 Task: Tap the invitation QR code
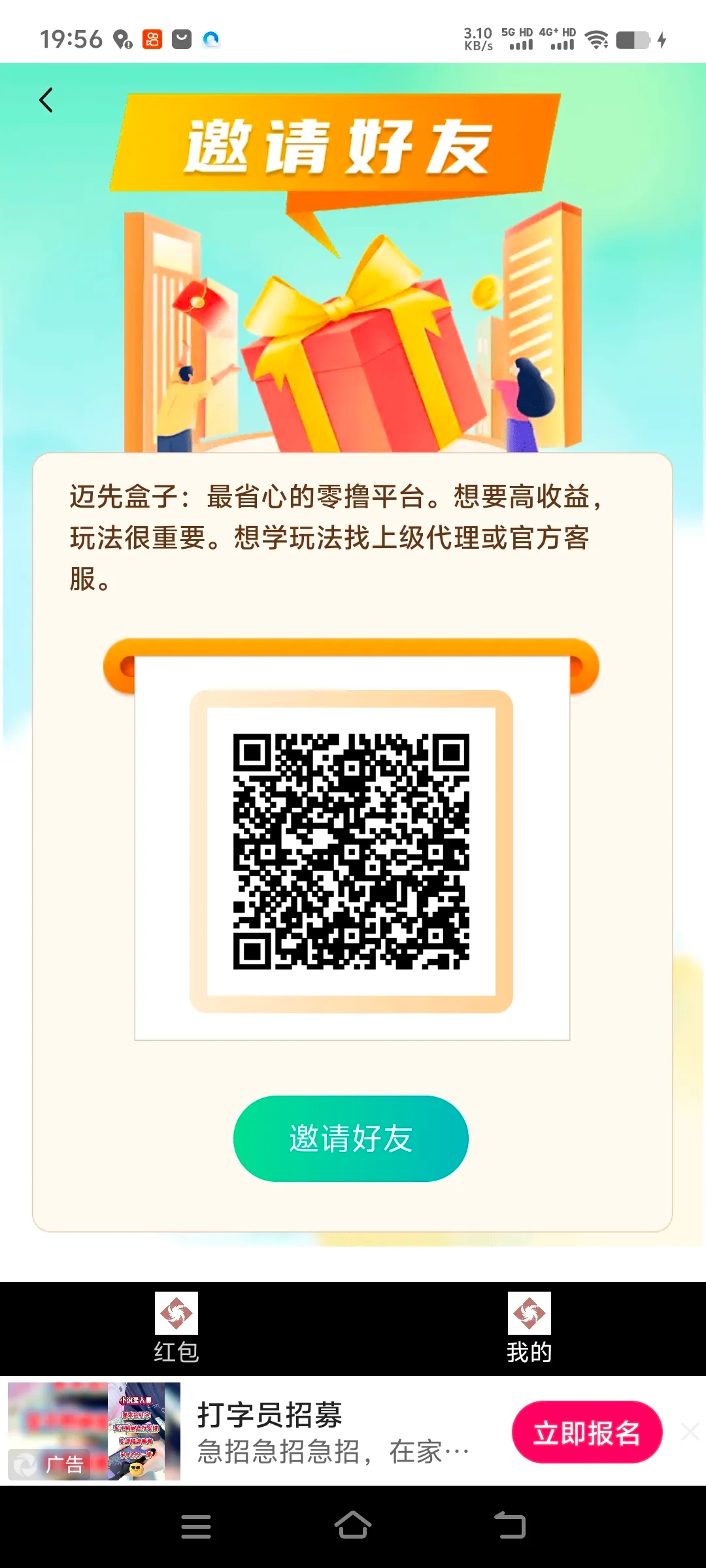pyautogui.click(x=351, y=851)
